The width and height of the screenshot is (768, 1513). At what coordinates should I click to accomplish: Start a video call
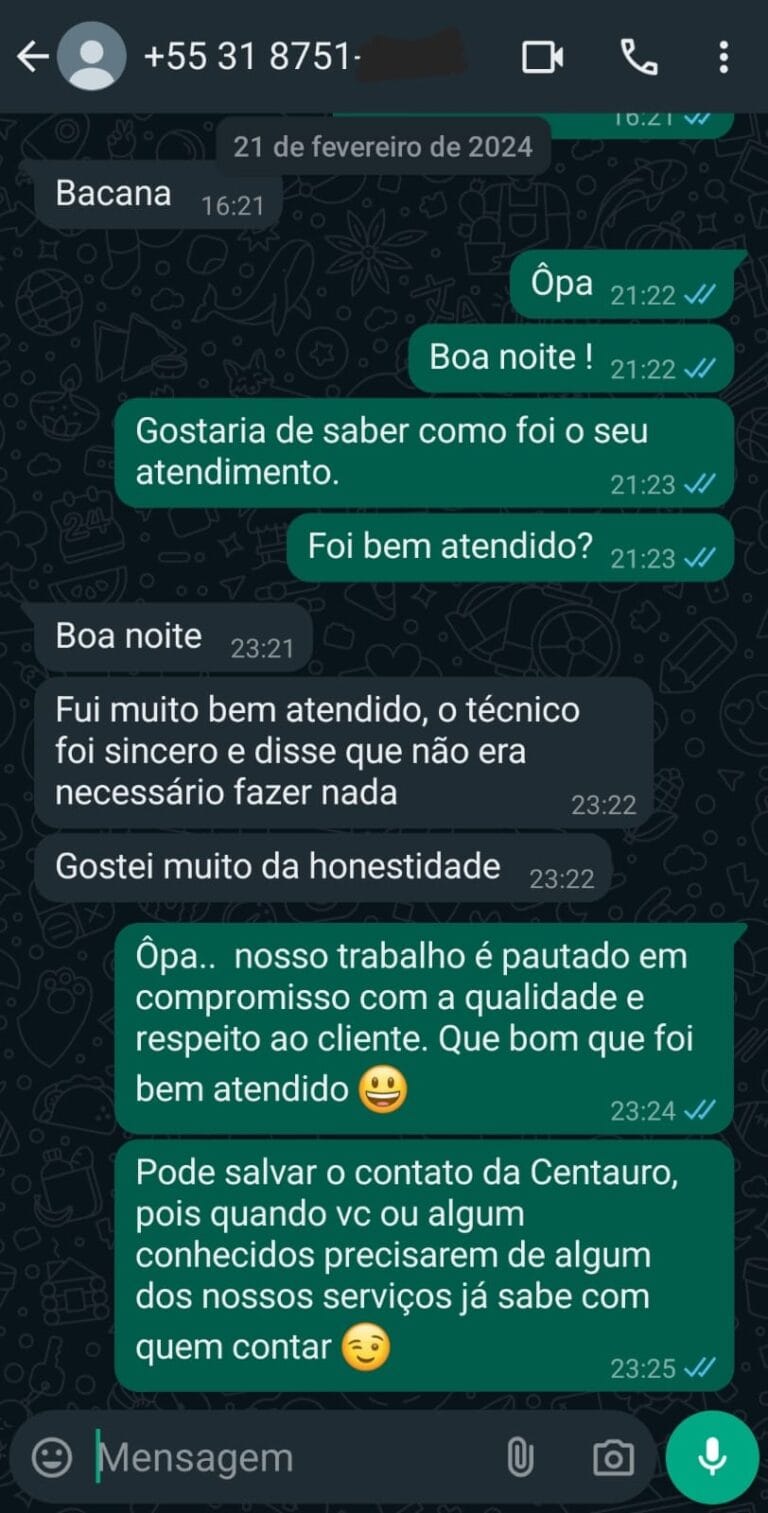pyautogui.click(x=543, y=57)
